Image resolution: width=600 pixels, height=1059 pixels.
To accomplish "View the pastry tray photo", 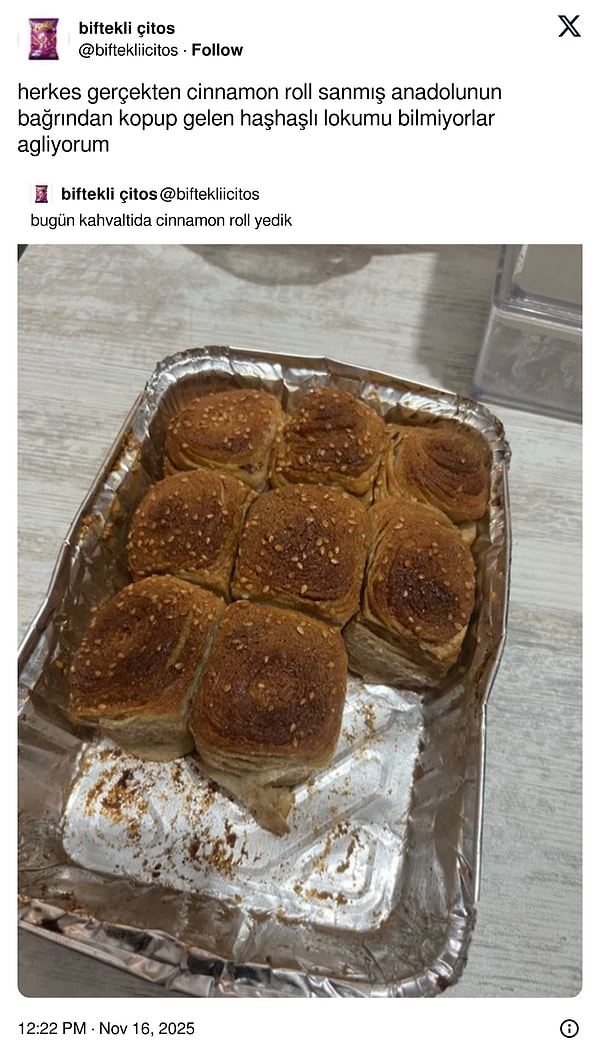I will tap(300, 620).
